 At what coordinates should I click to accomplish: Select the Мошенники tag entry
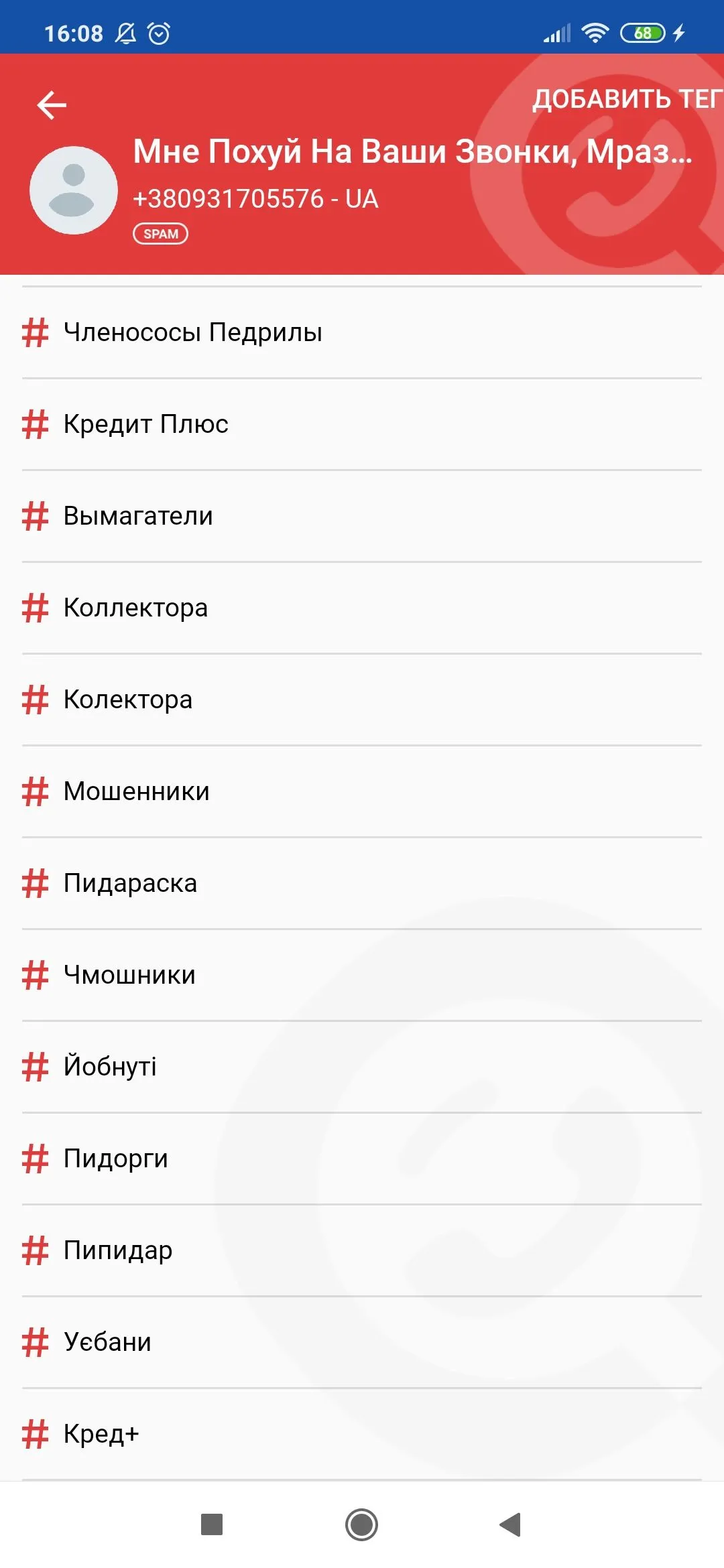135,790
